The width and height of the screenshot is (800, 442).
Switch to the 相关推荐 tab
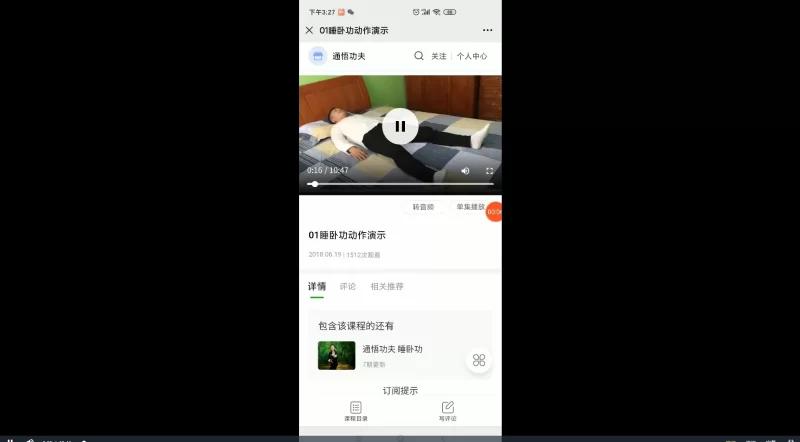coord(387,287)
